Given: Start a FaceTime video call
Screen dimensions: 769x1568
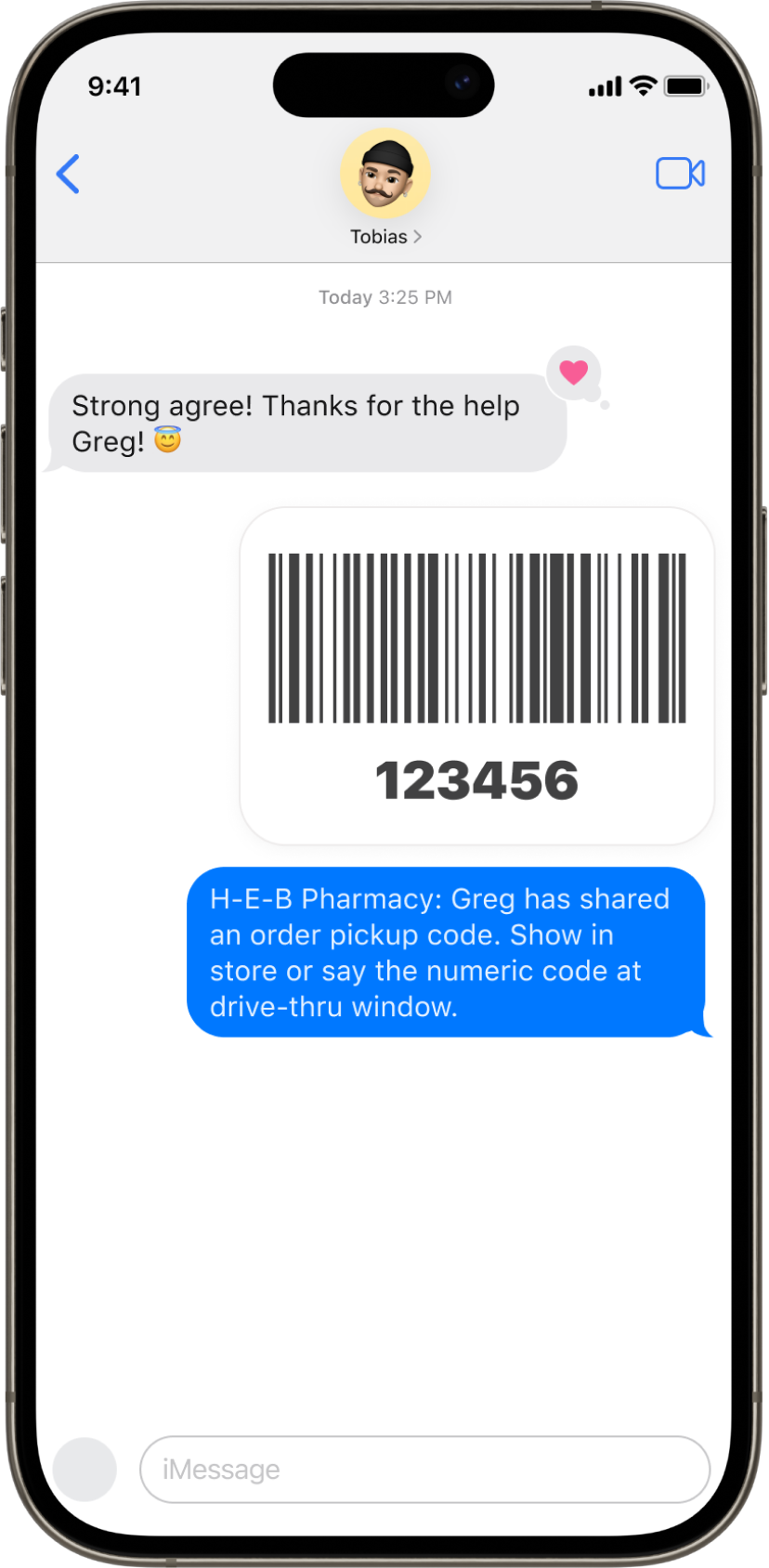Looking at the screenshot, I should [x=680, y=174].
